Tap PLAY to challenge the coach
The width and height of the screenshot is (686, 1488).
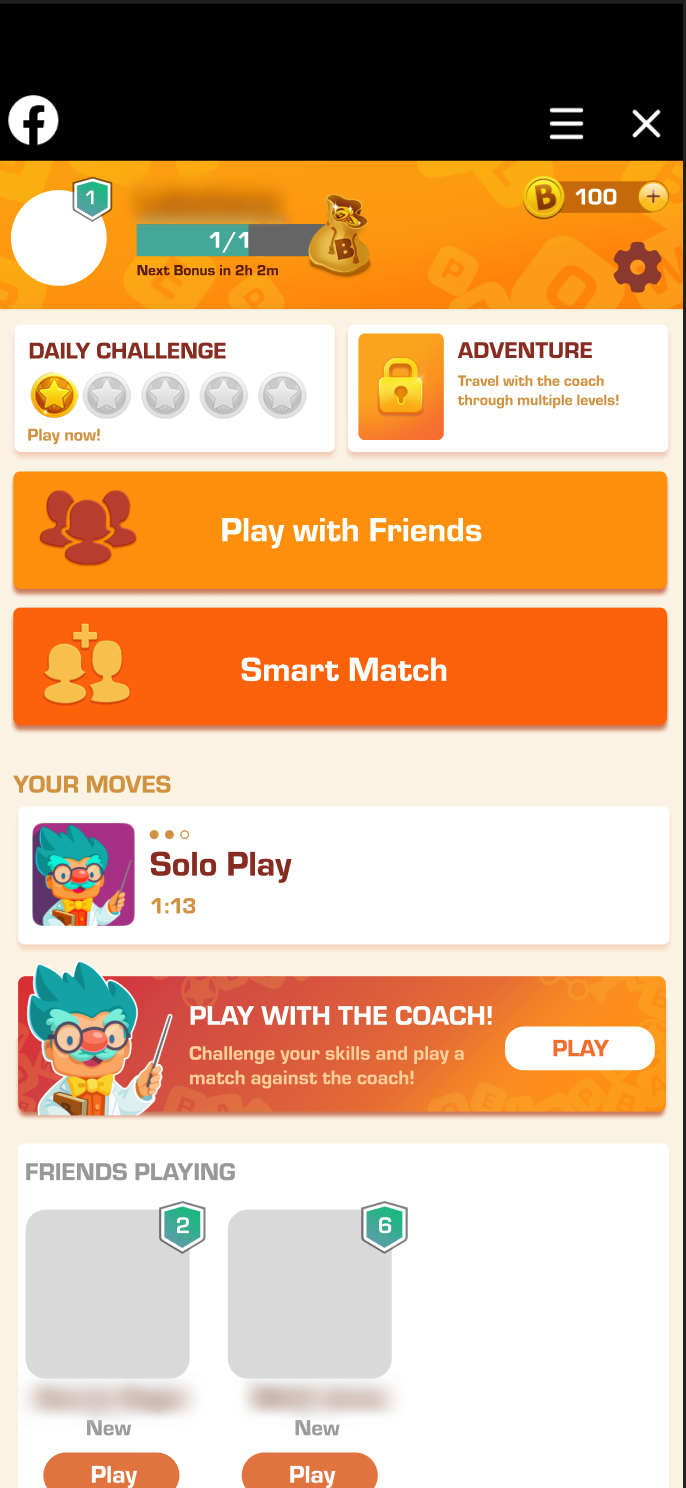click(579, 1048)
